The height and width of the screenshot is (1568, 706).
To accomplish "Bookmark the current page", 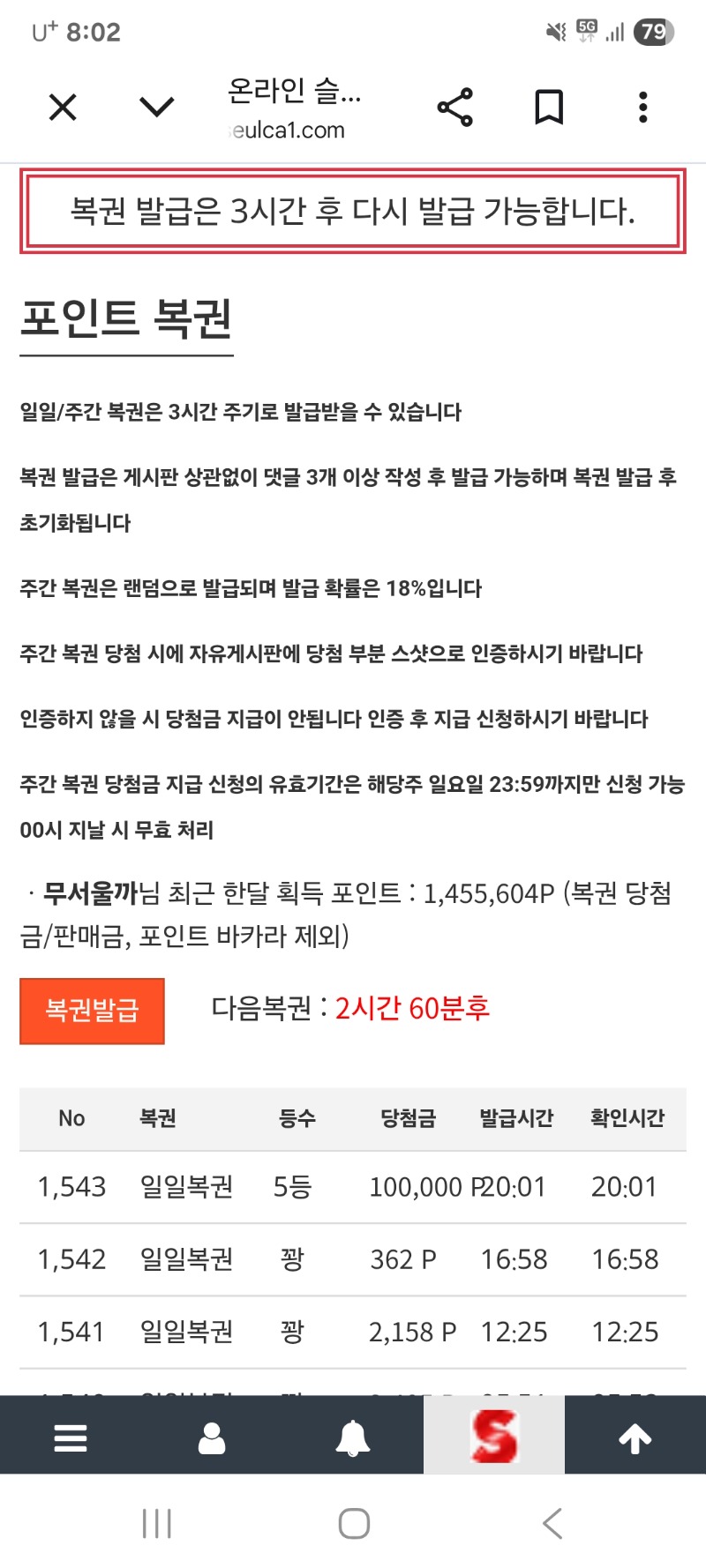I will 549,108.
